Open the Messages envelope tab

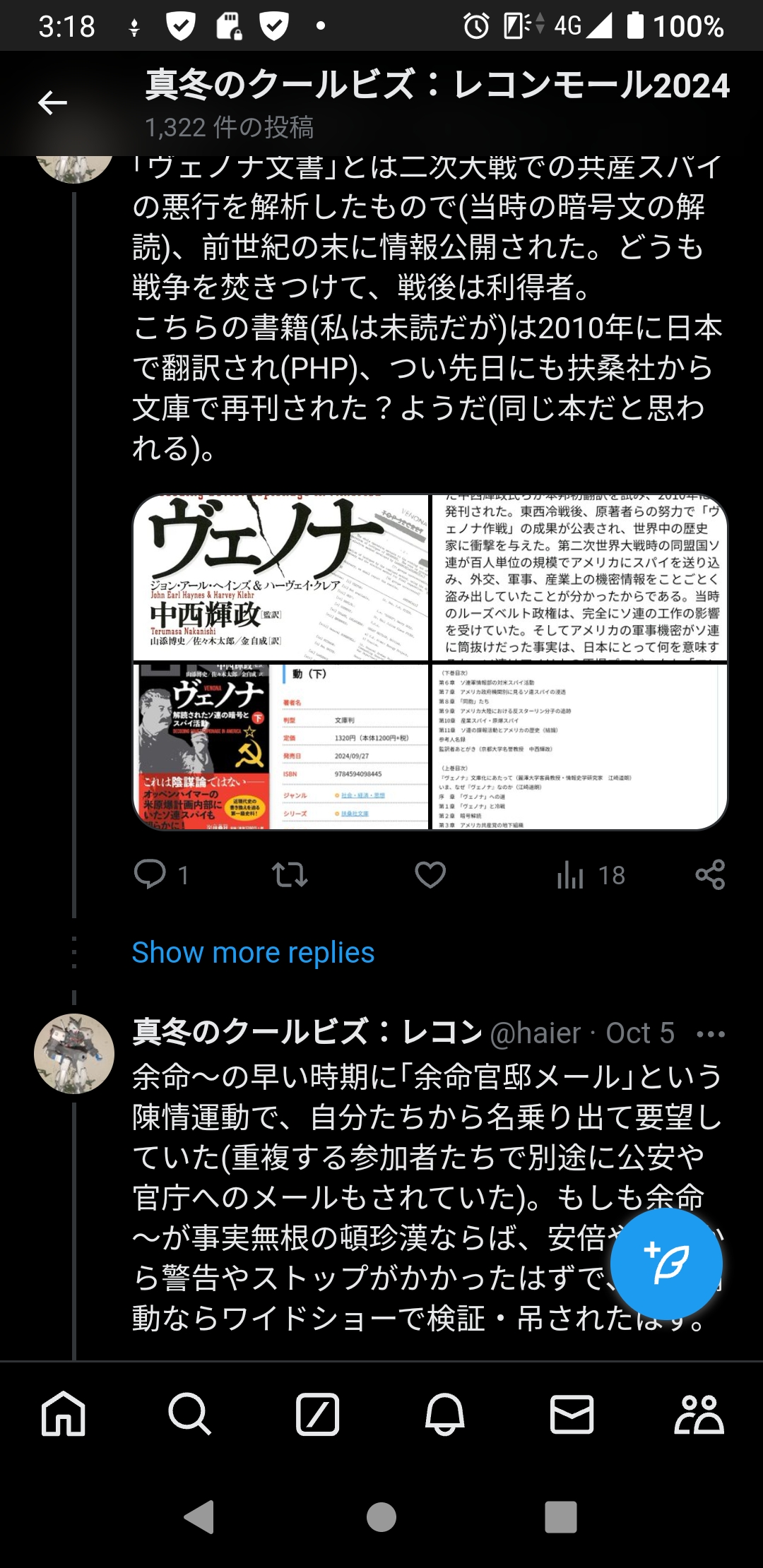(572, 1414)
